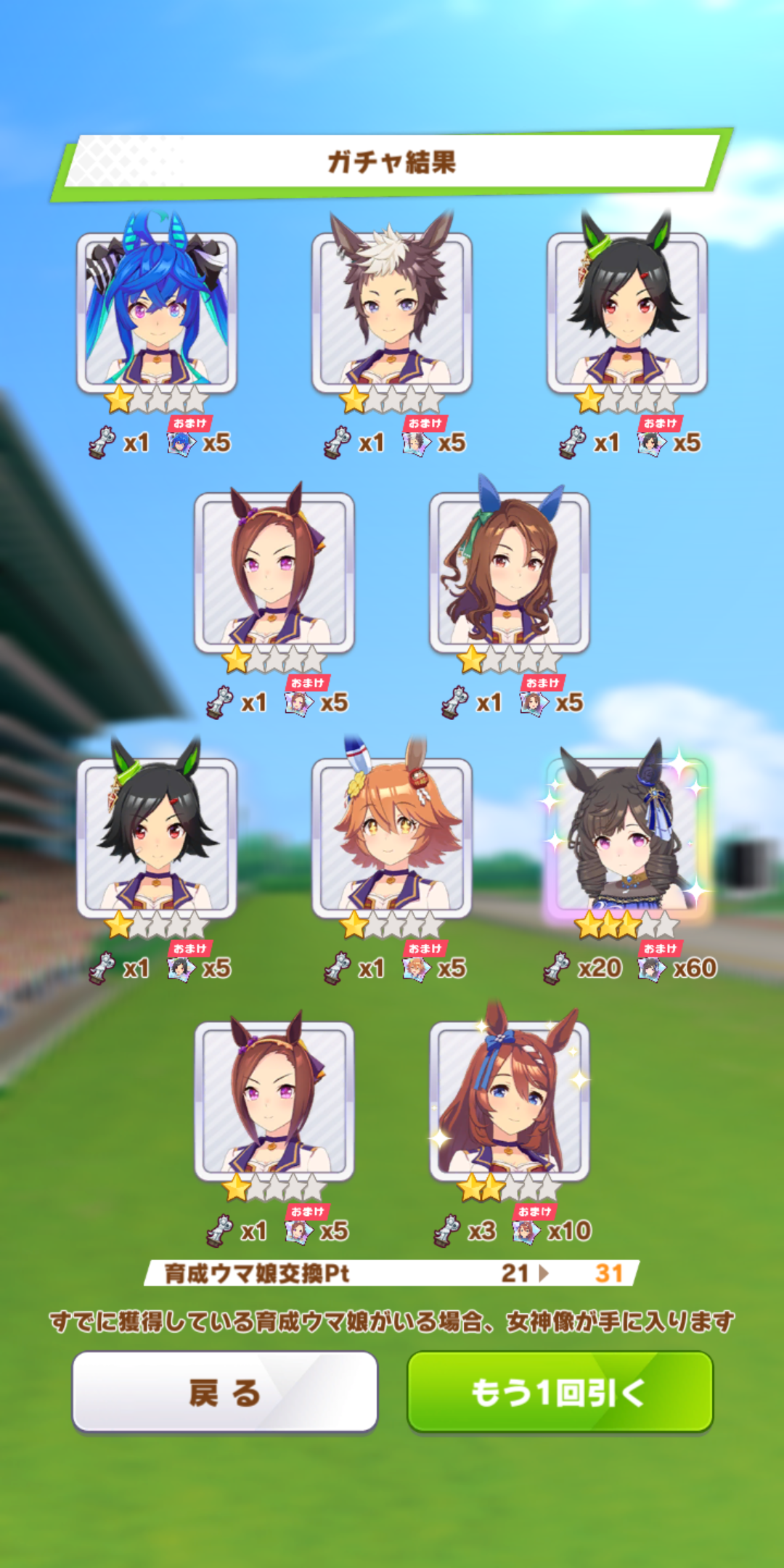This screenshot has width=784, height=1568.
Task: View the blue twin-tail character card
Action: [x=157, y=312]
